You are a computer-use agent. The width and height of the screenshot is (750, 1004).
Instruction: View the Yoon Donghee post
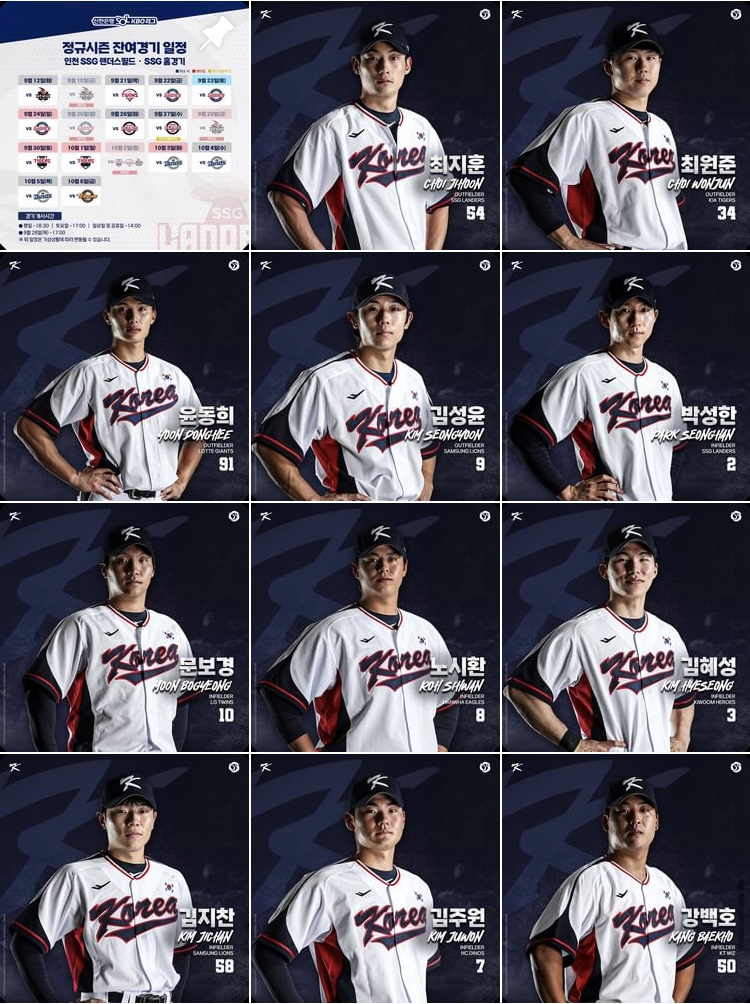[124, 376]
